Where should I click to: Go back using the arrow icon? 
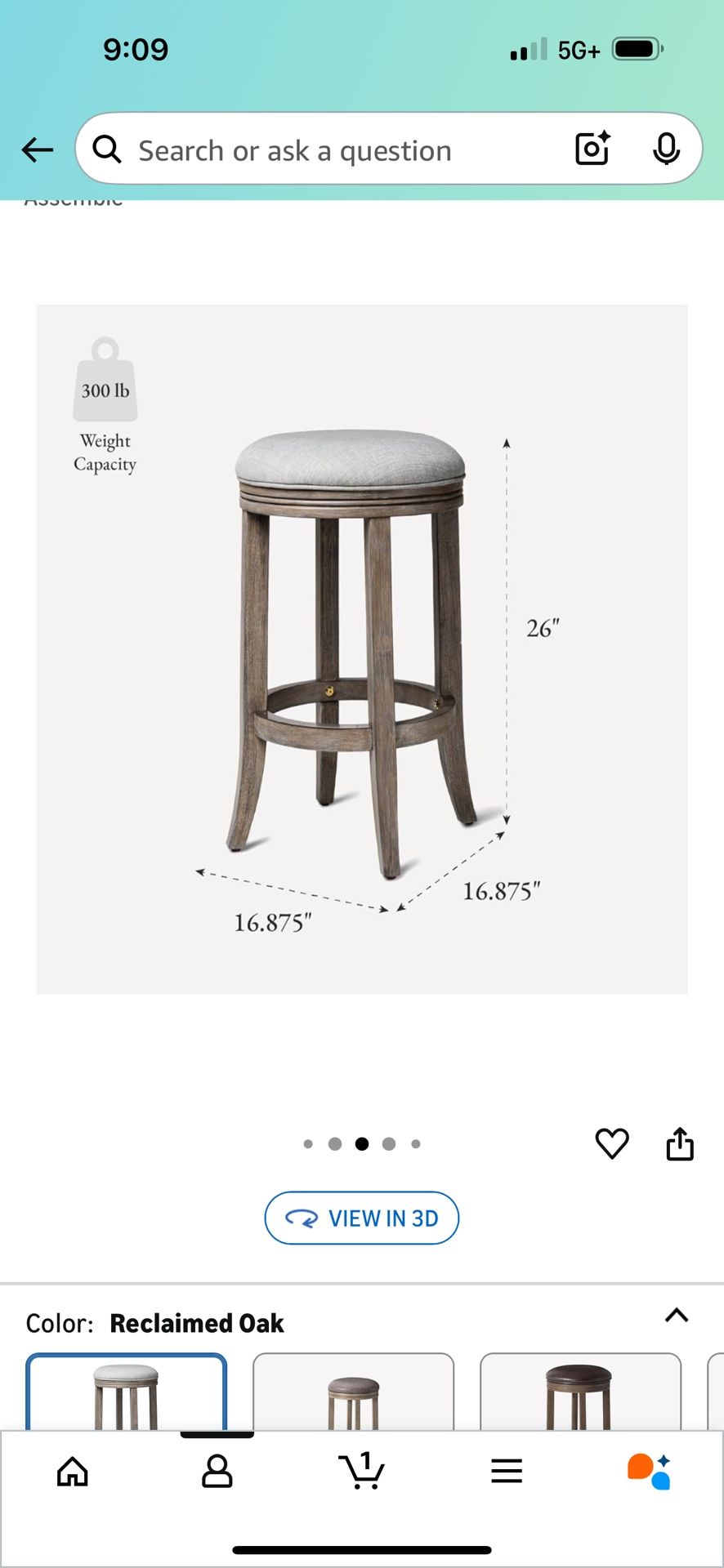tap(37, 150)
